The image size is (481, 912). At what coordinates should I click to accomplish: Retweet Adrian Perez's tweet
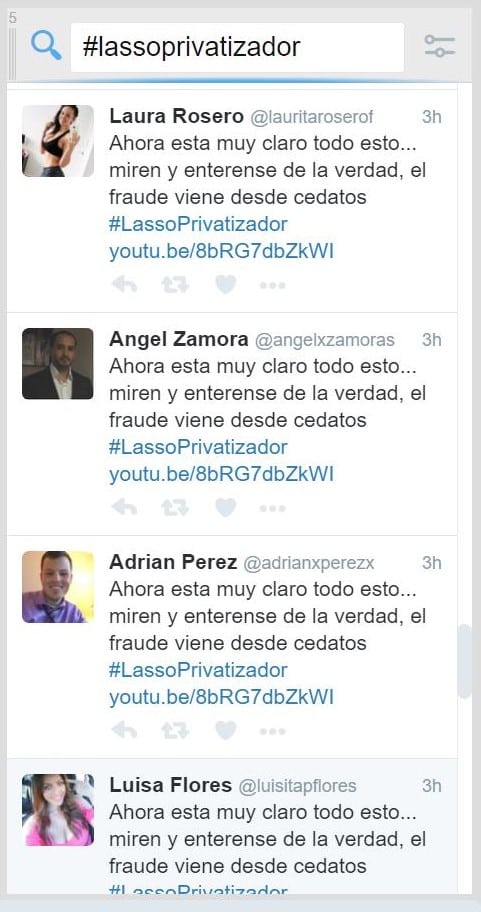coord(175,731)
